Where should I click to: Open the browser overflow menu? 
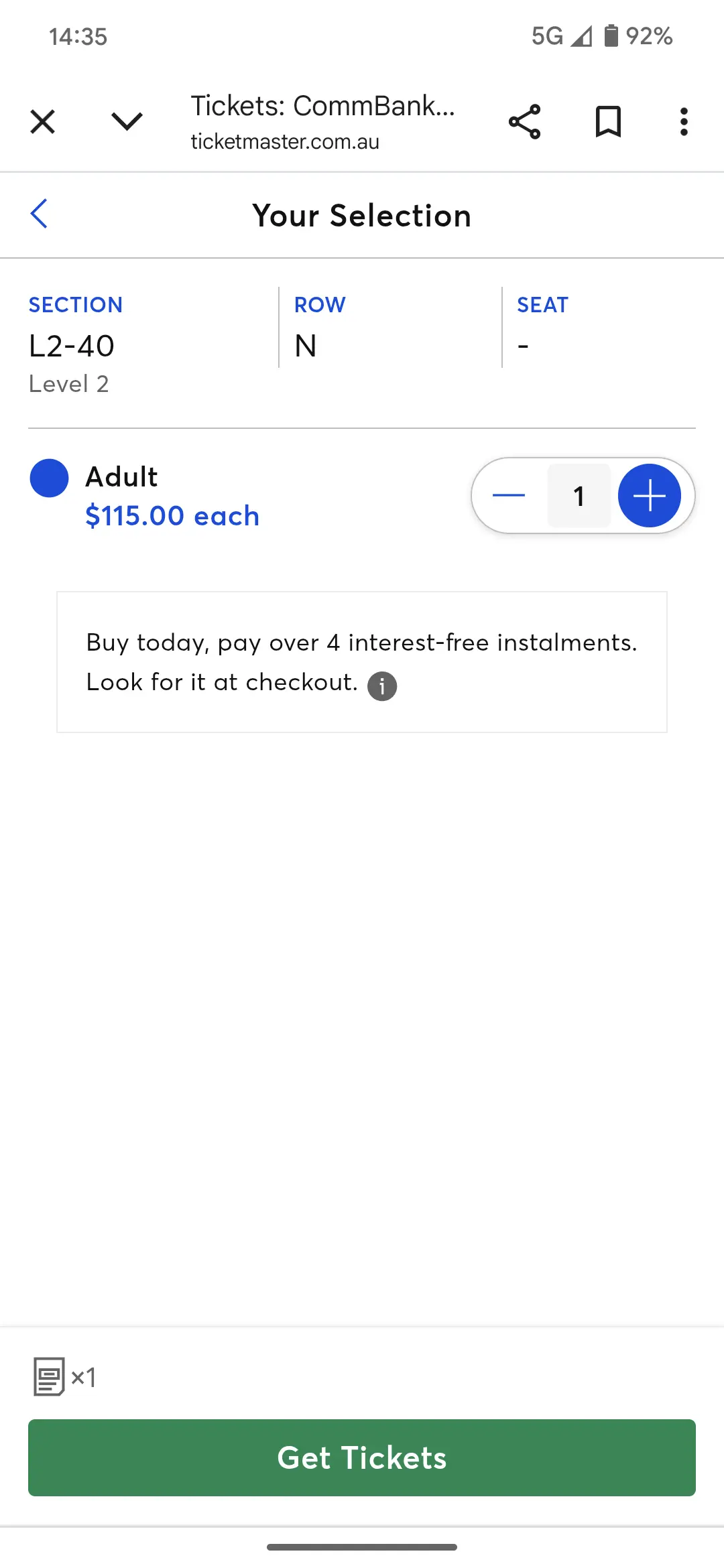(684, 122)
